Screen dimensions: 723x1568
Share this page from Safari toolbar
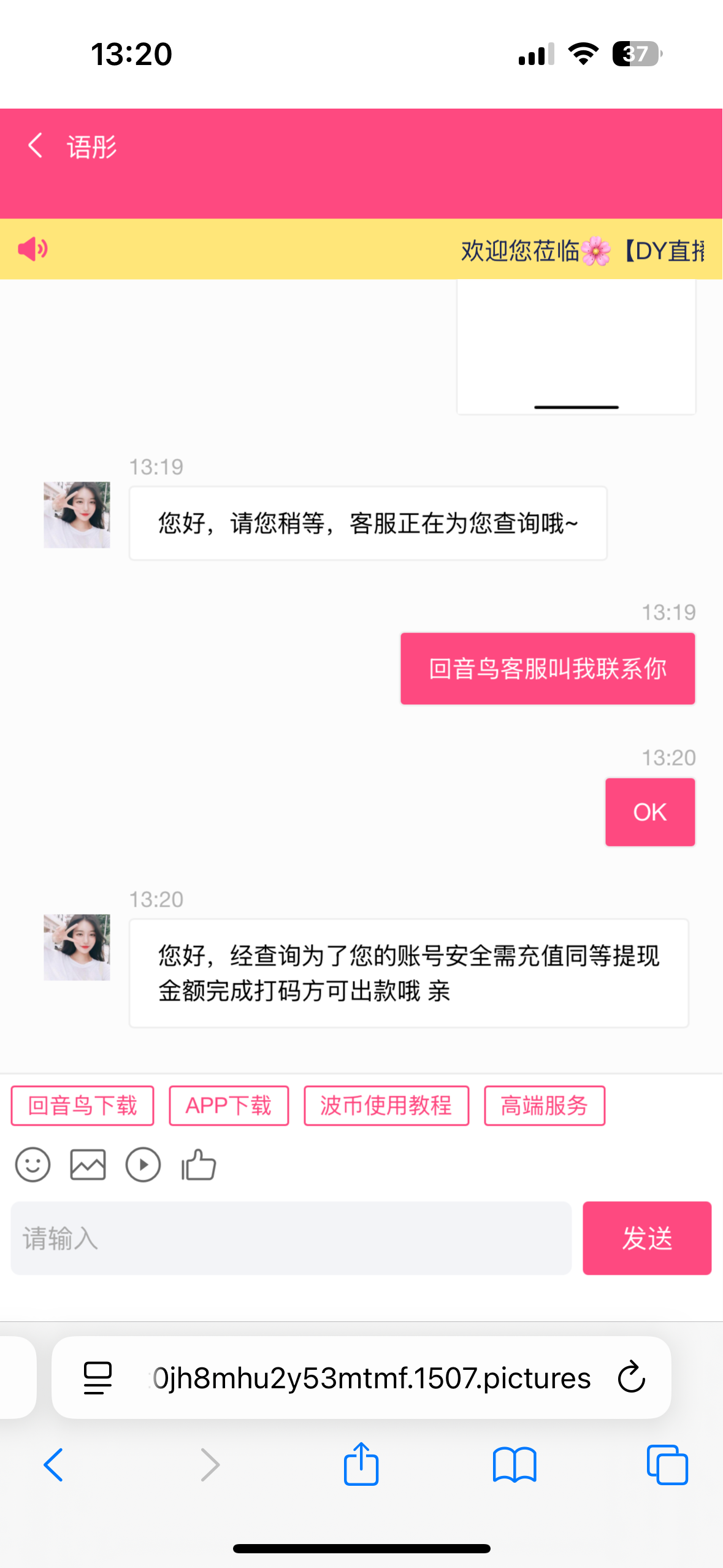(x=361, y=1465)
